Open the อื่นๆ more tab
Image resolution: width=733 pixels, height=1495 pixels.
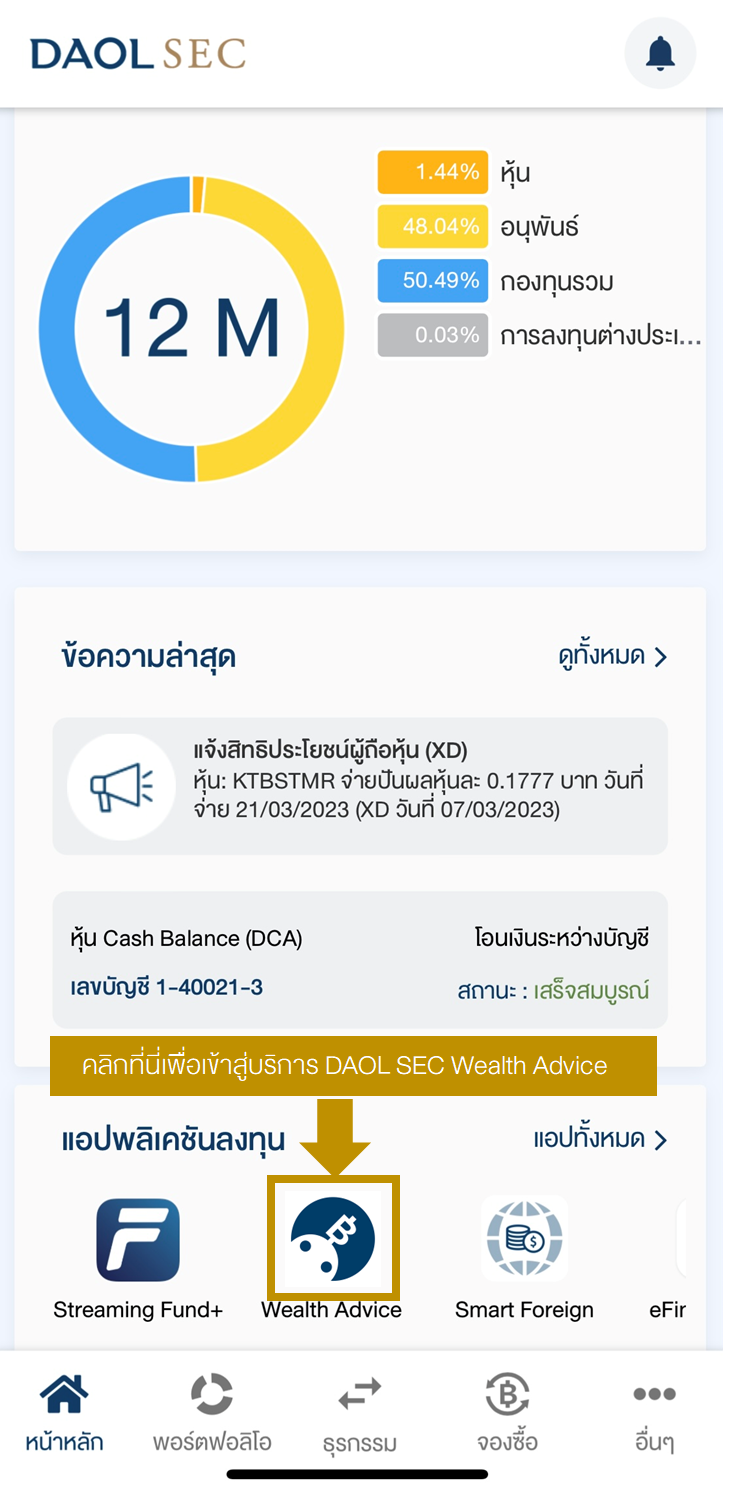(x=654, y=1412)
